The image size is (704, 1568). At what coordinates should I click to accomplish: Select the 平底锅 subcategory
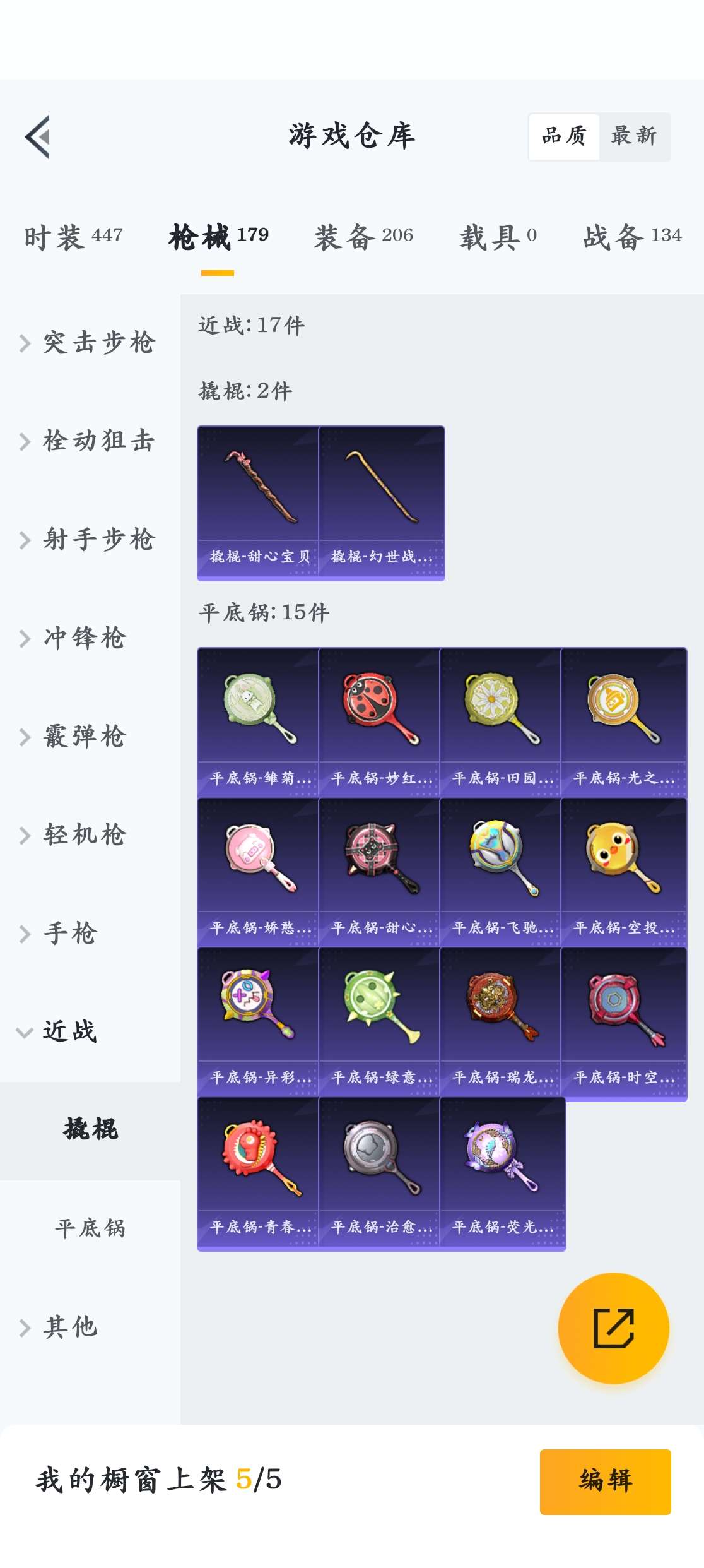90,1228
